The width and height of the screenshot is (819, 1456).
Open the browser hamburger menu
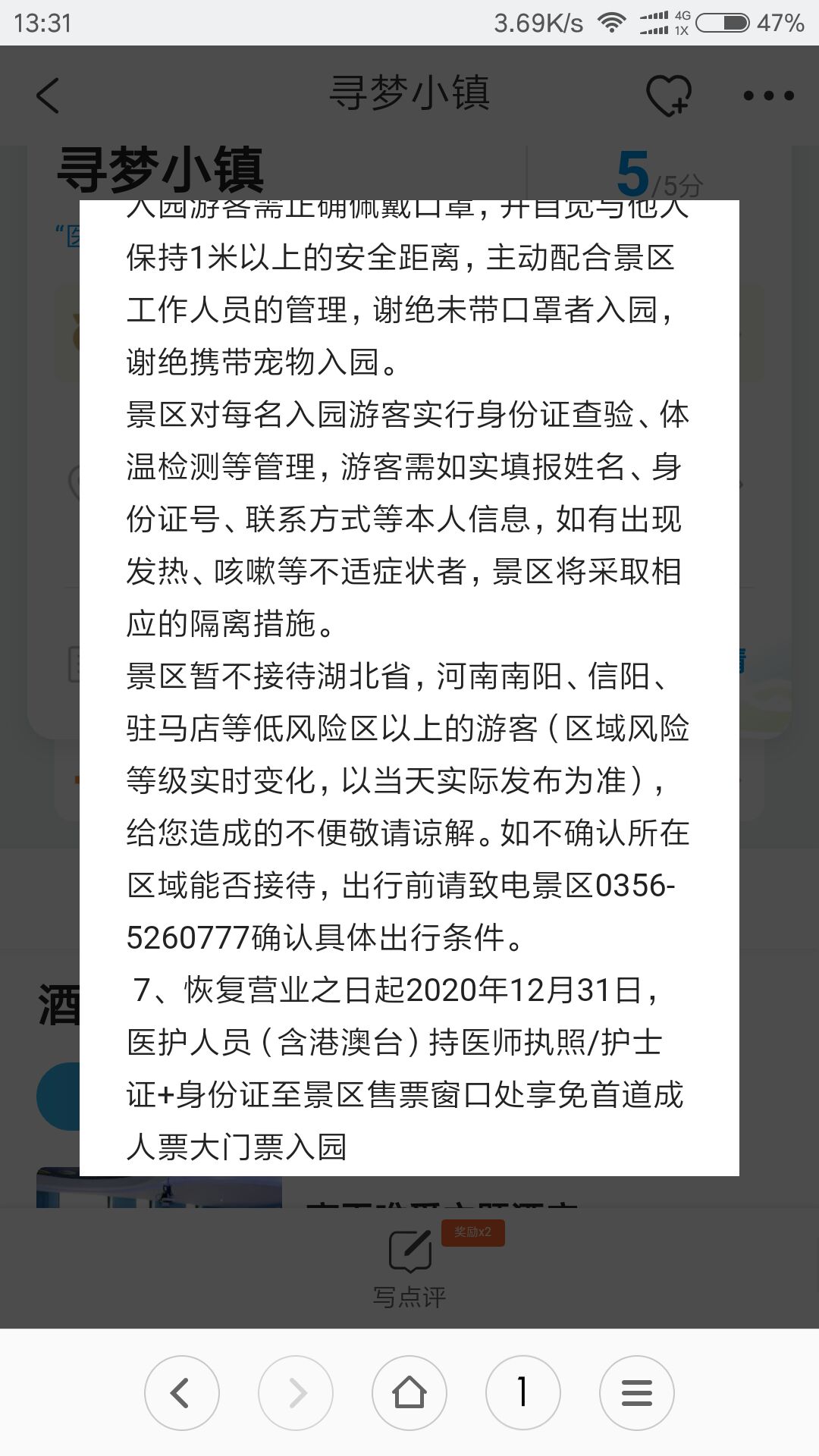pyautogui.click(x=636, y=1392)
